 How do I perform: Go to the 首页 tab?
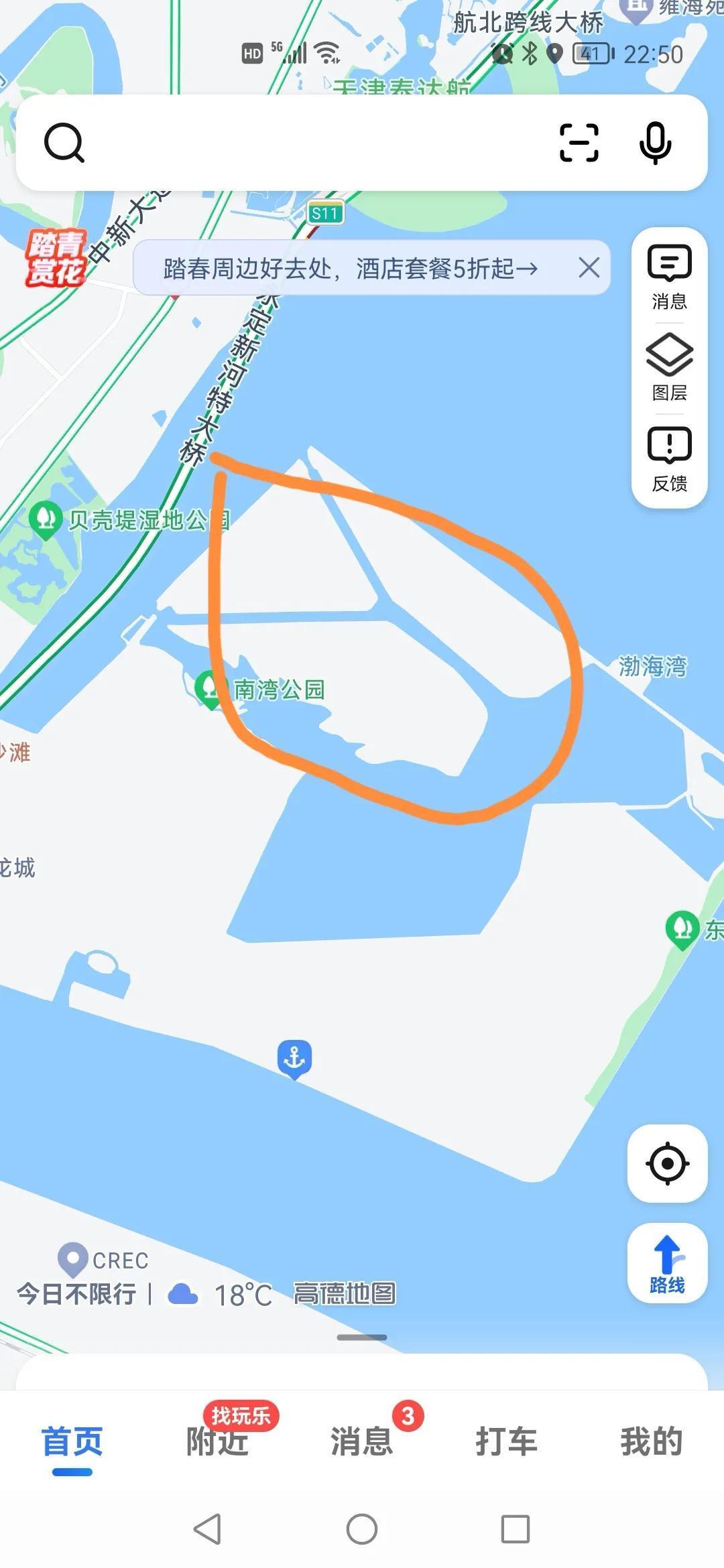72,1441
